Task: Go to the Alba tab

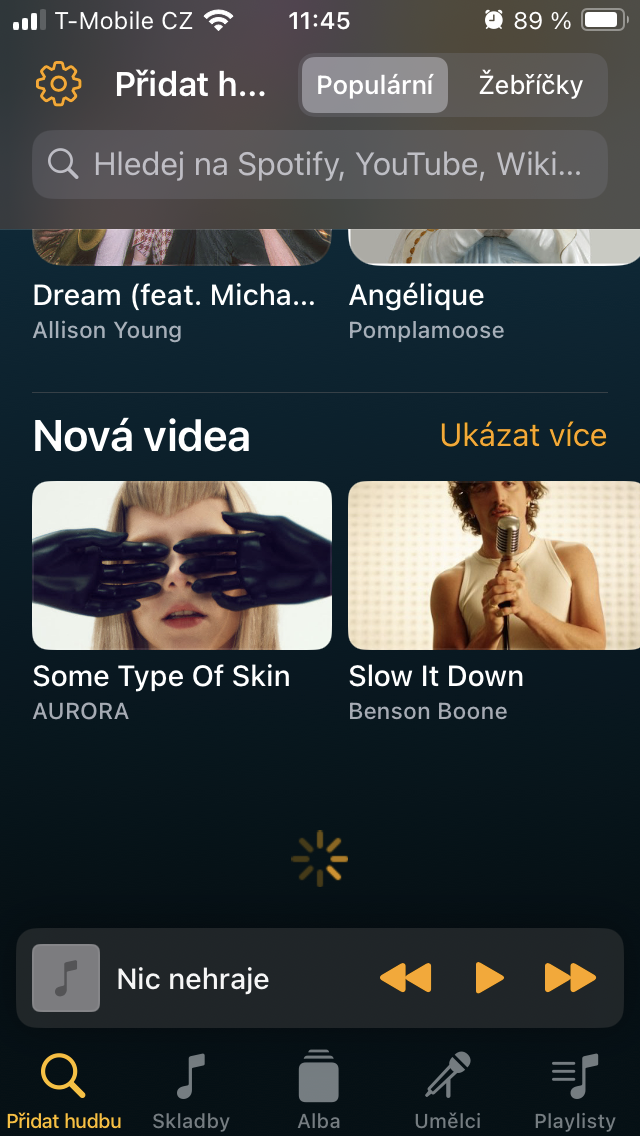Action: coord(319,1090)
